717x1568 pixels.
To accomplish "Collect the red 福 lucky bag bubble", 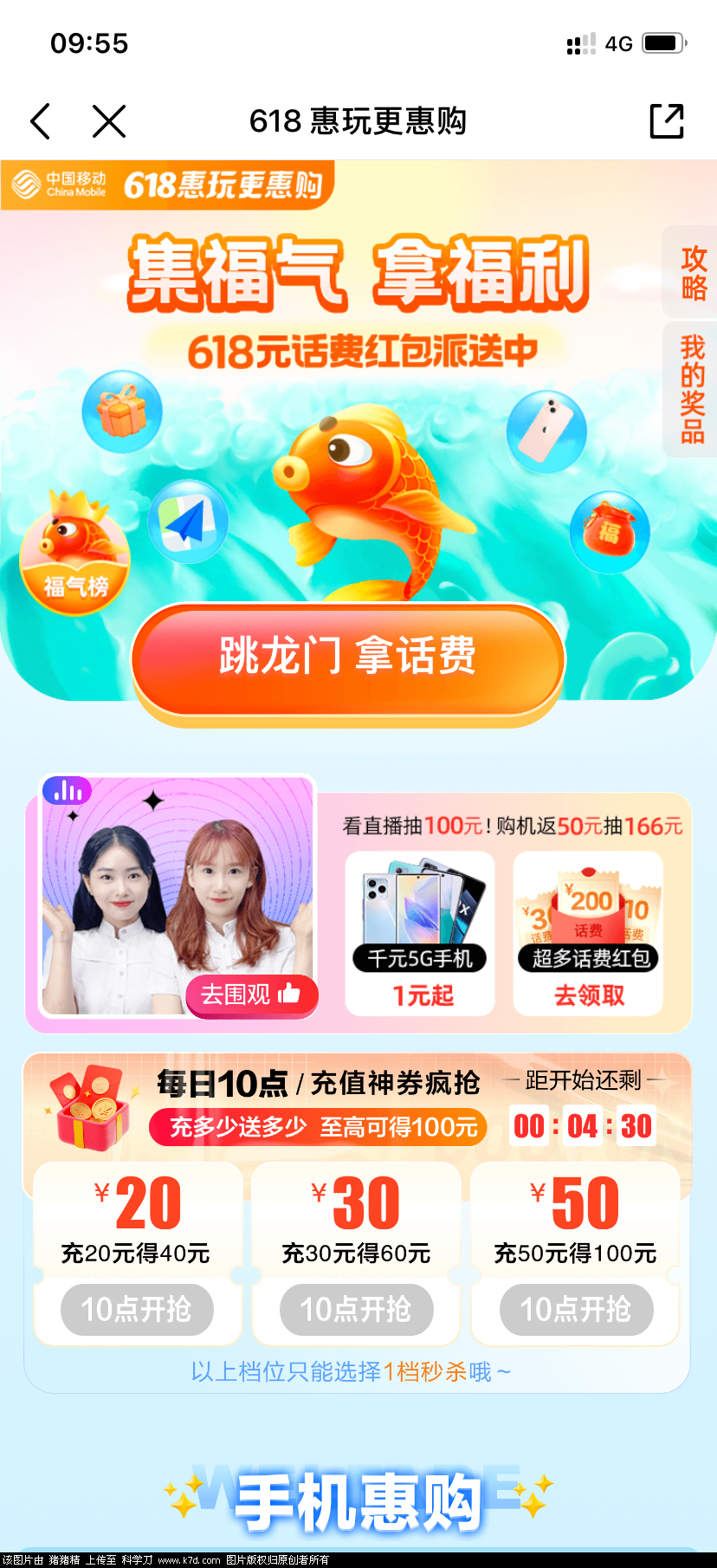I will pos(610,531).
